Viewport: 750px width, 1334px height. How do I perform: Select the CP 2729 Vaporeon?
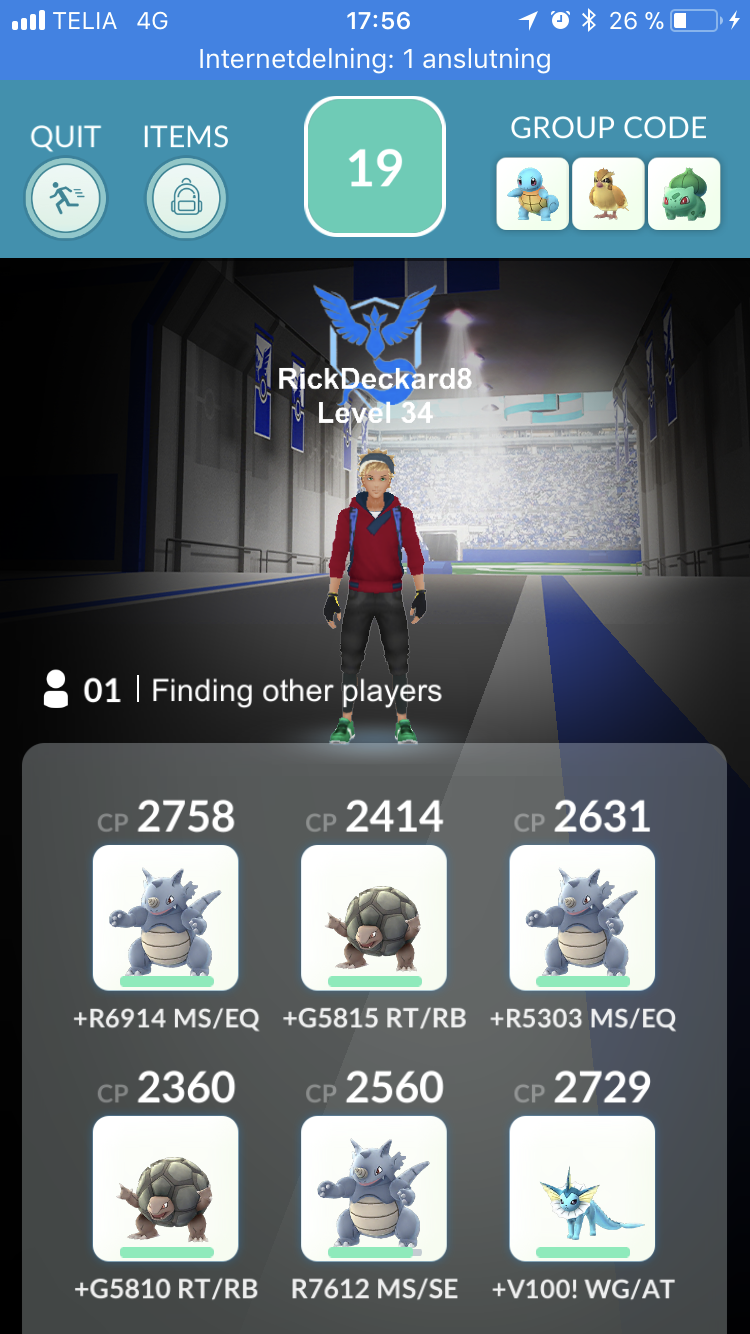[x=582, y=1189]
